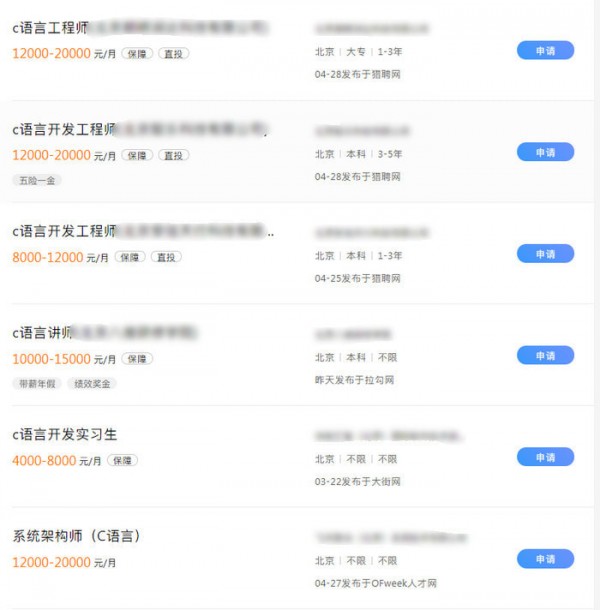Open the 系统架构师（C语言）listing

tap(76, 537)
